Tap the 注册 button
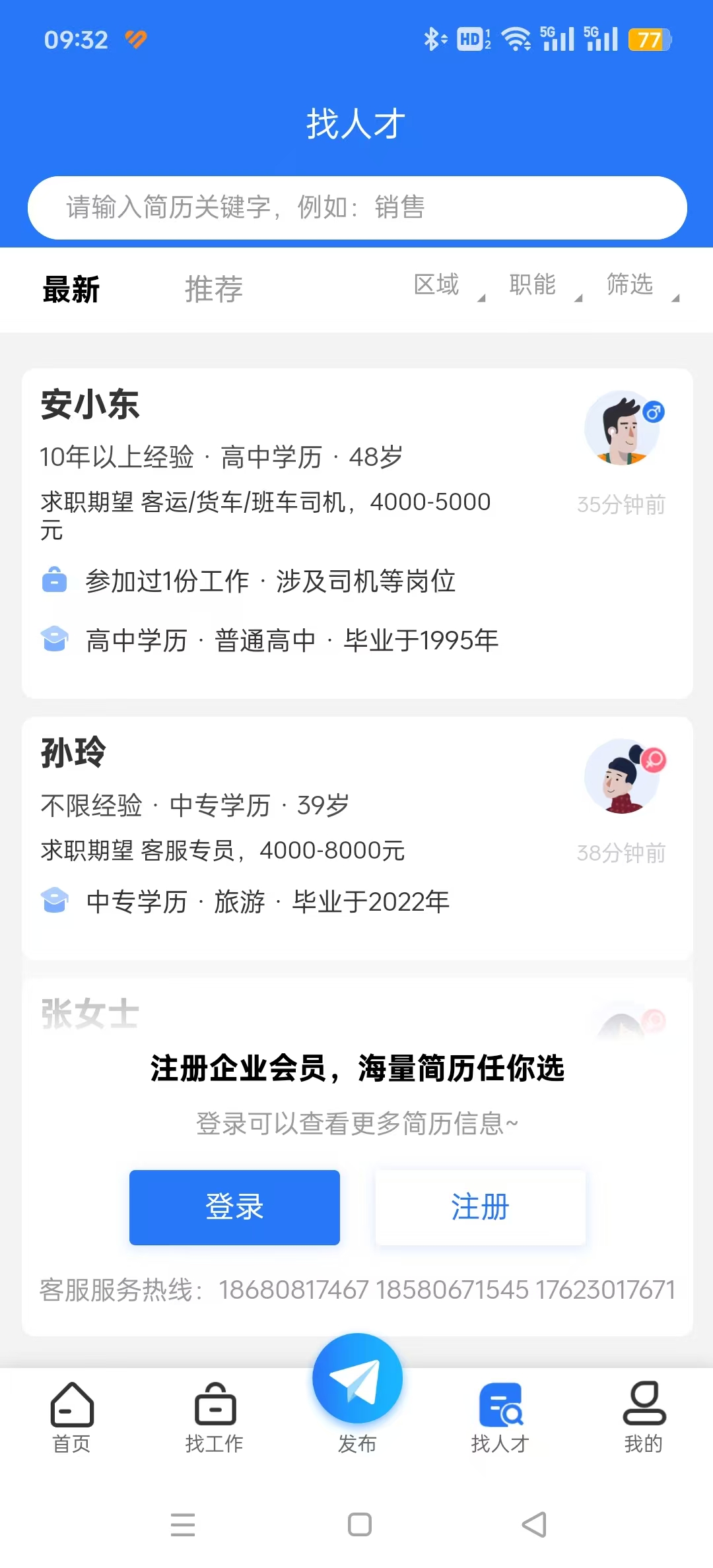Image resolution: width=713 pixels, height=1568 pixels. (480, 1207)
